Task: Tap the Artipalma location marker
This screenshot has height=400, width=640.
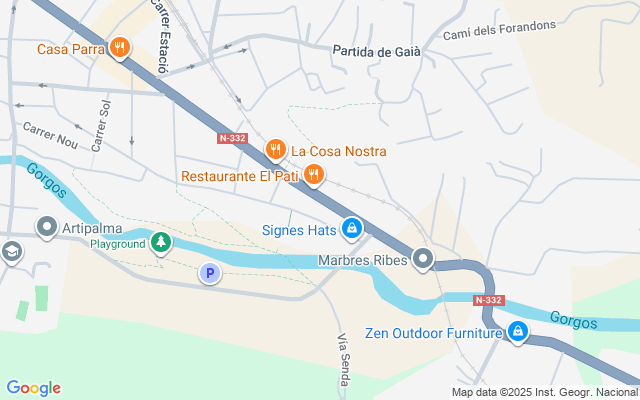Action: point(46,227)
